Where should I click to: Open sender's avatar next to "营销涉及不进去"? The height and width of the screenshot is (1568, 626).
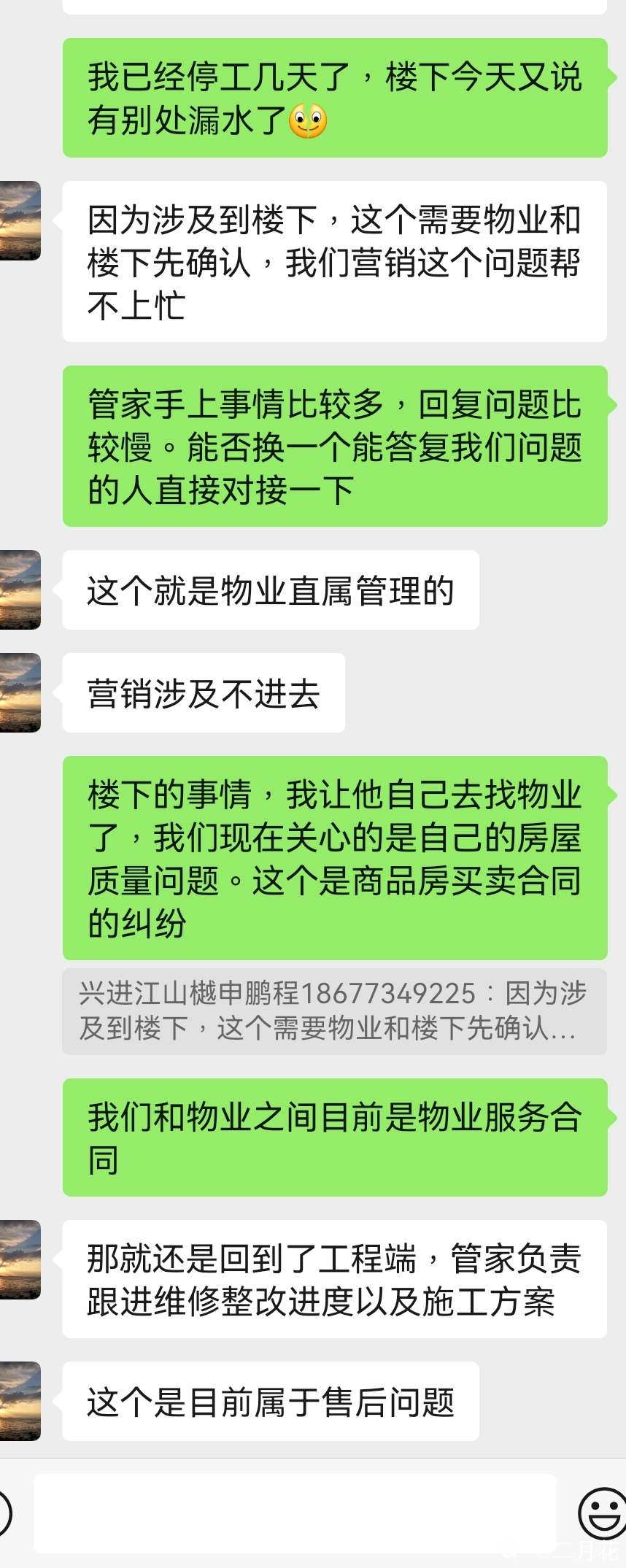(20, 693)
